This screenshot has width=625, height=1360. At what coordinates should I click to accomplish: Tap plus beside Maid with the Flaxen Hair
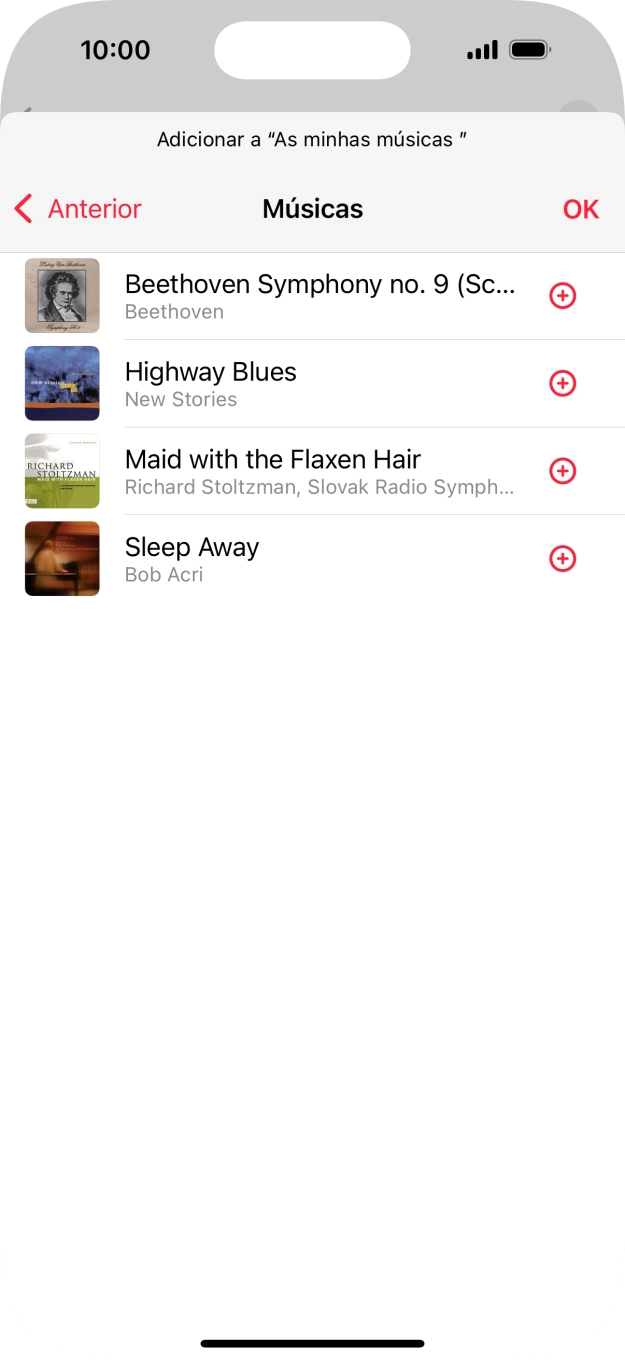[563, 471]
